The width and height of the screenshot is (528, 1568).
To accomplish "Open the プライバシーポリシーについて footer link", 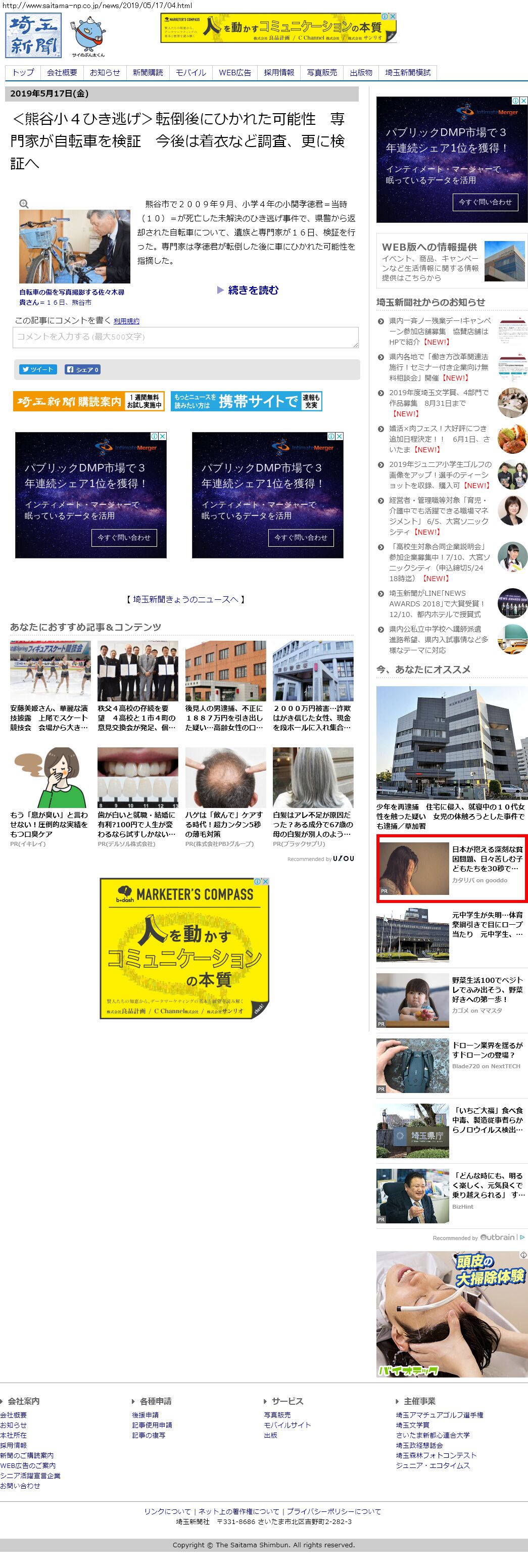I will tap(334, 1511).
